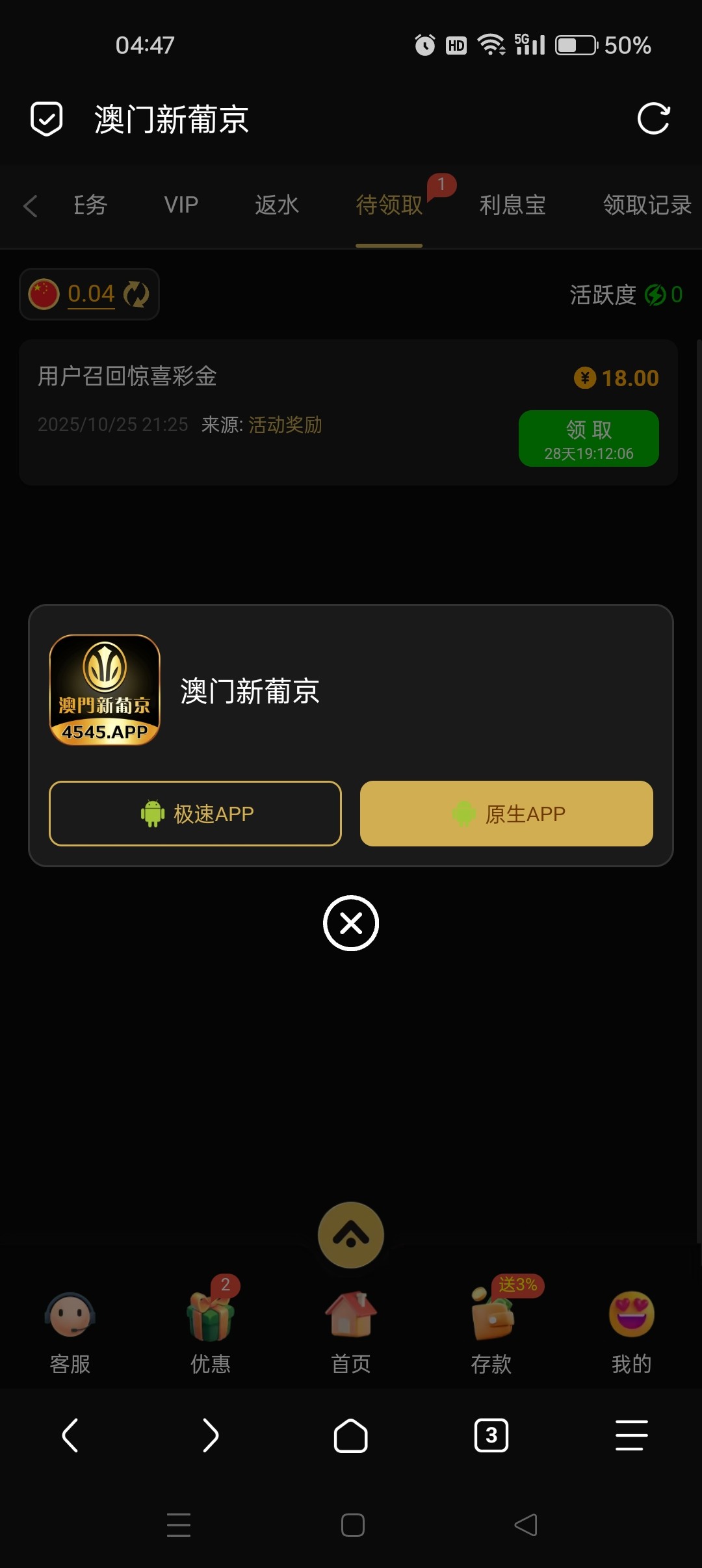Switch to the VIP tab
The width and height of the screenshot is (702, 1568).
[x=180, y=205]
